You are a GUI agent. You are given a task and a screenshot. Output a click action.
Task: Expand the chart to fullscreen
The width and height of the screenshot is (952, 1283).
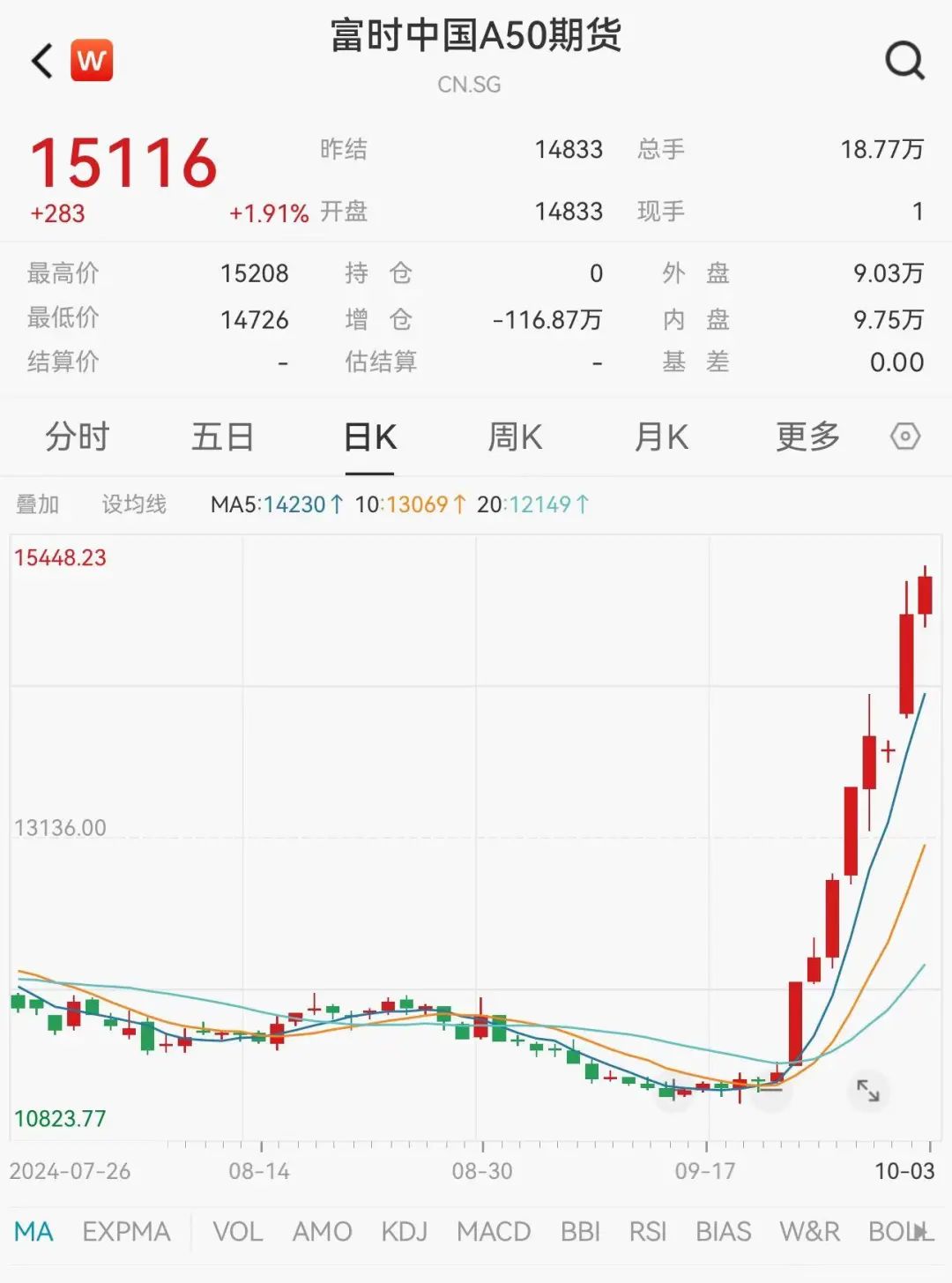pyautogui.click(x=868, y=1091)
